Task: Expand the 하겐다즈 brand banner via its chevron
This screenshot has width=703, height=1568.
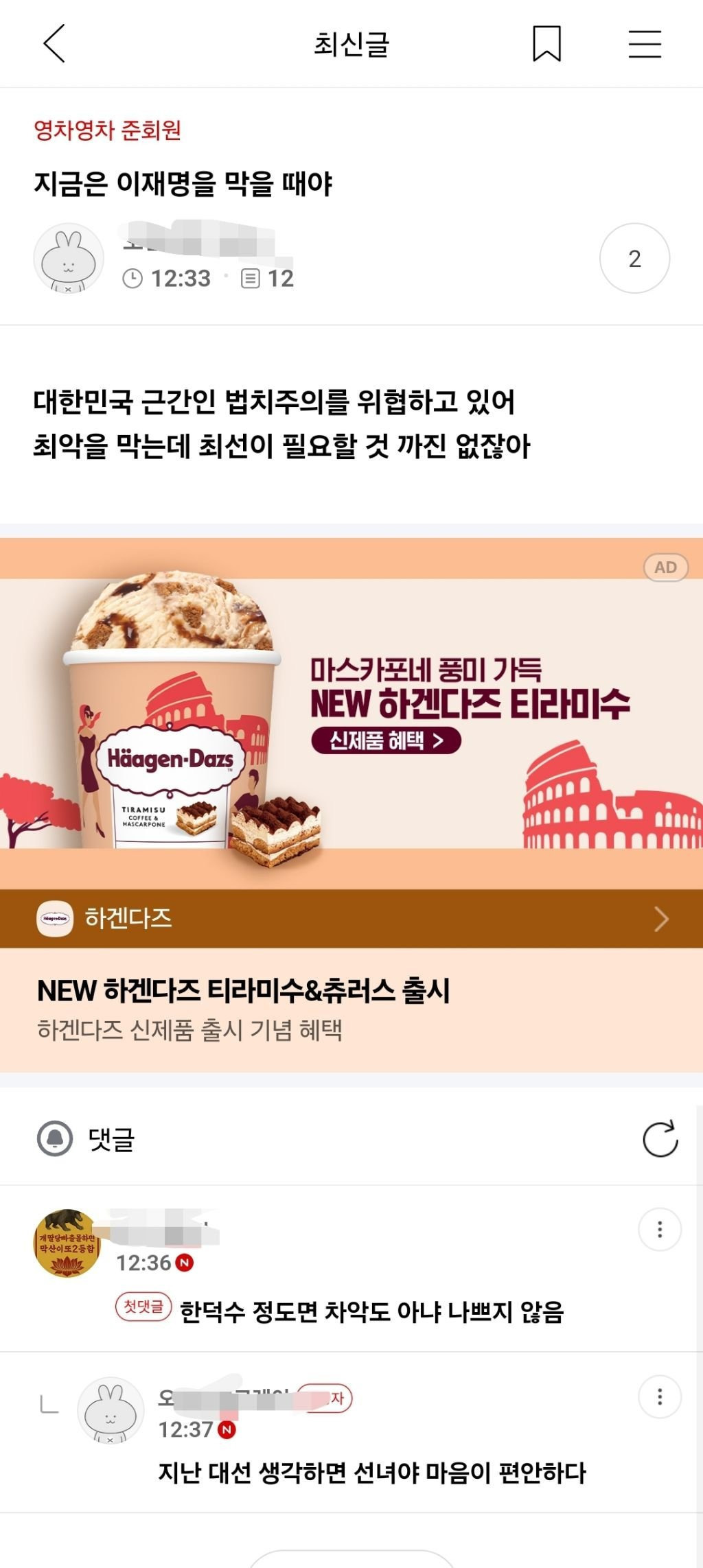Action: point(660,920)
